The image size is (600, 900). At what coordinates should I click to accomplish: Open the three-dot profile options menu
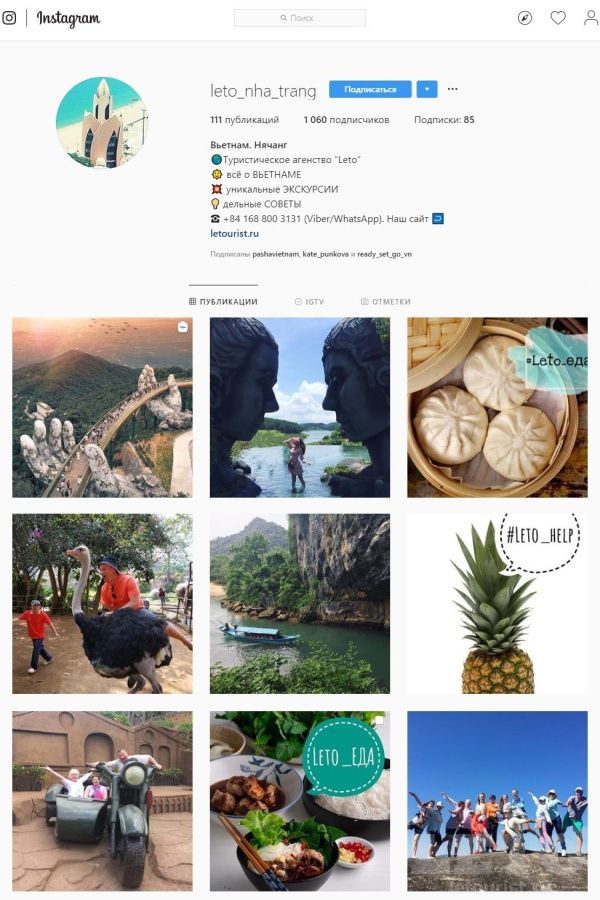click(453, 89)
